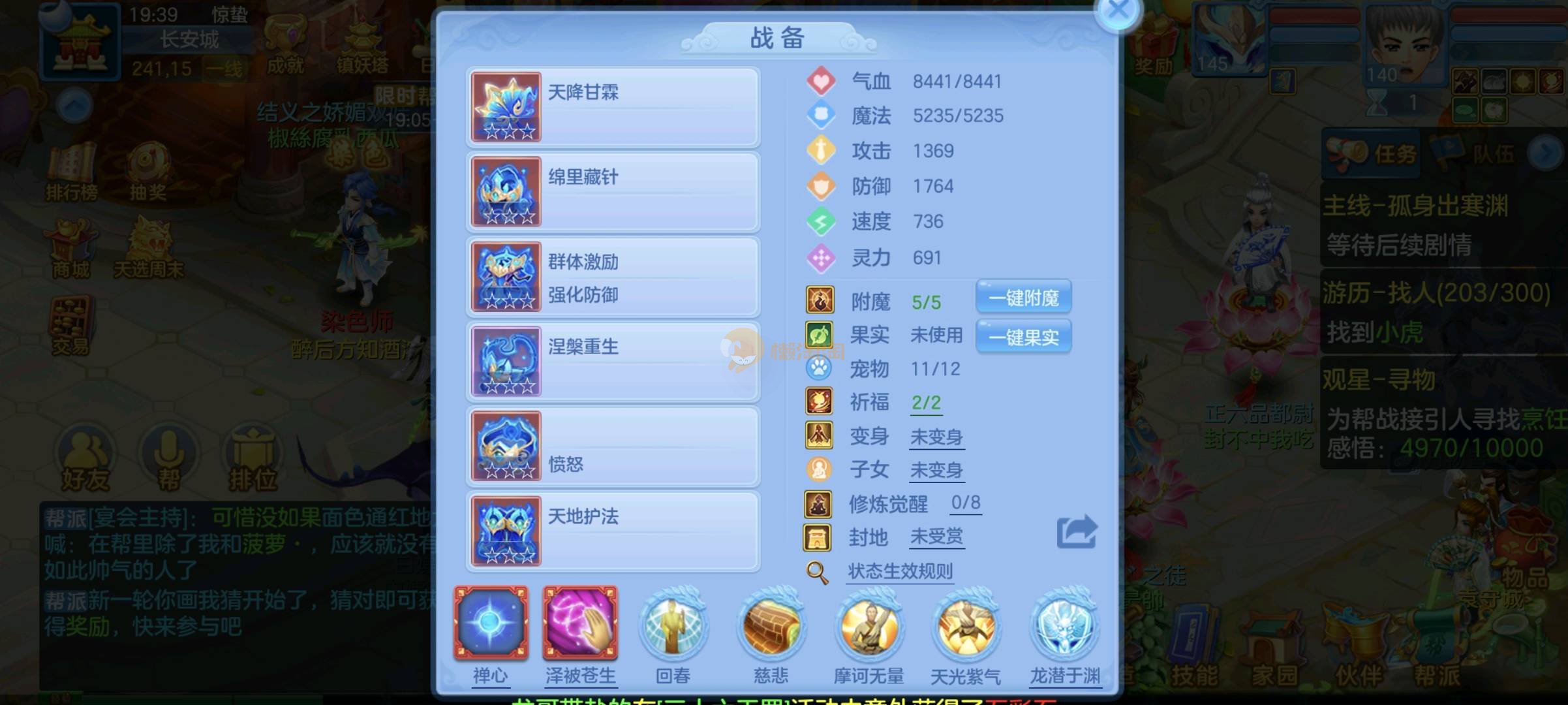Viewport: 1568px width, 705px height.
Task: Tap the 禅心 skill icon
Action: coord(491,623)
